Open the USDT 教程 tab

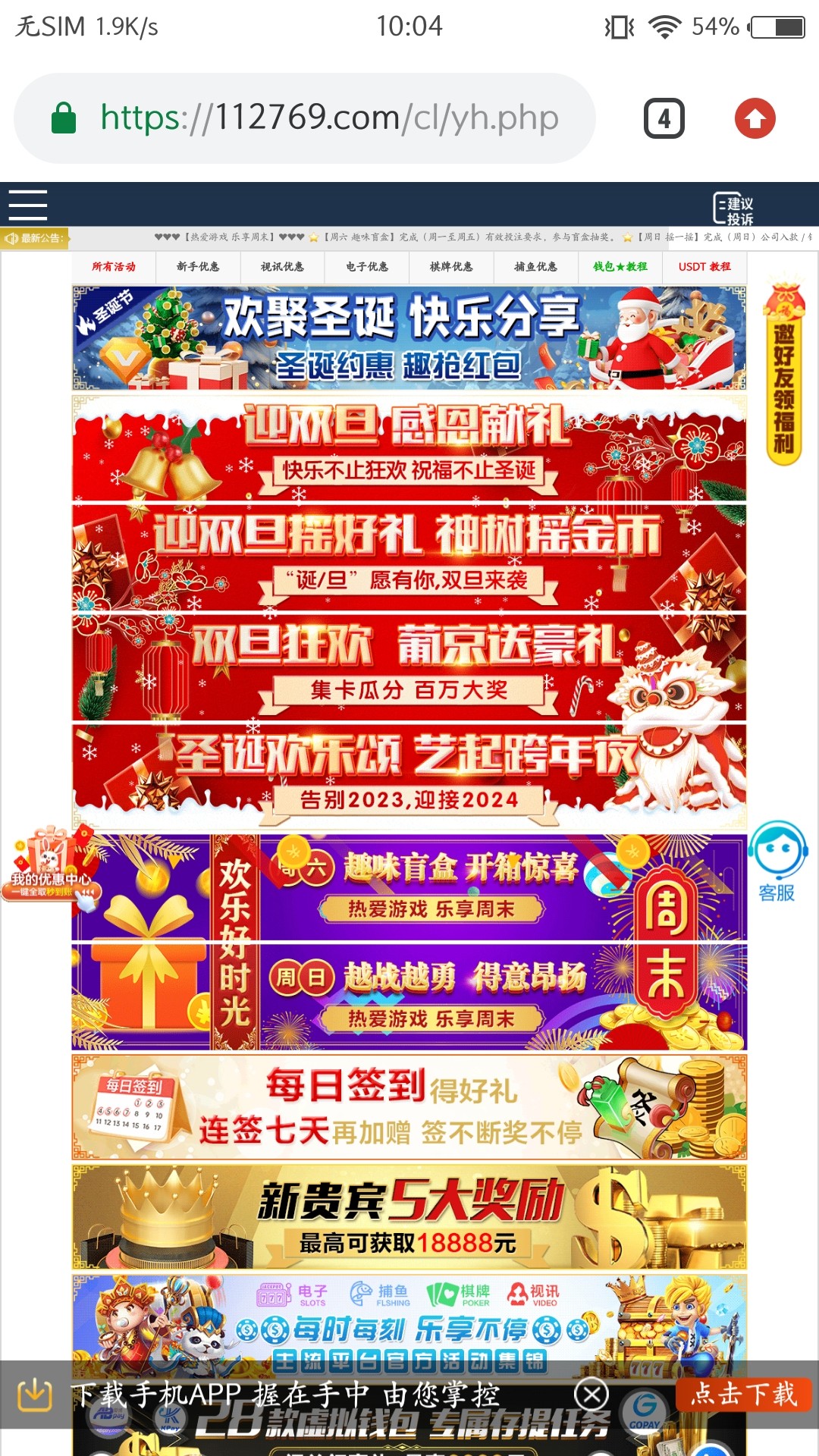click(704, 267)
